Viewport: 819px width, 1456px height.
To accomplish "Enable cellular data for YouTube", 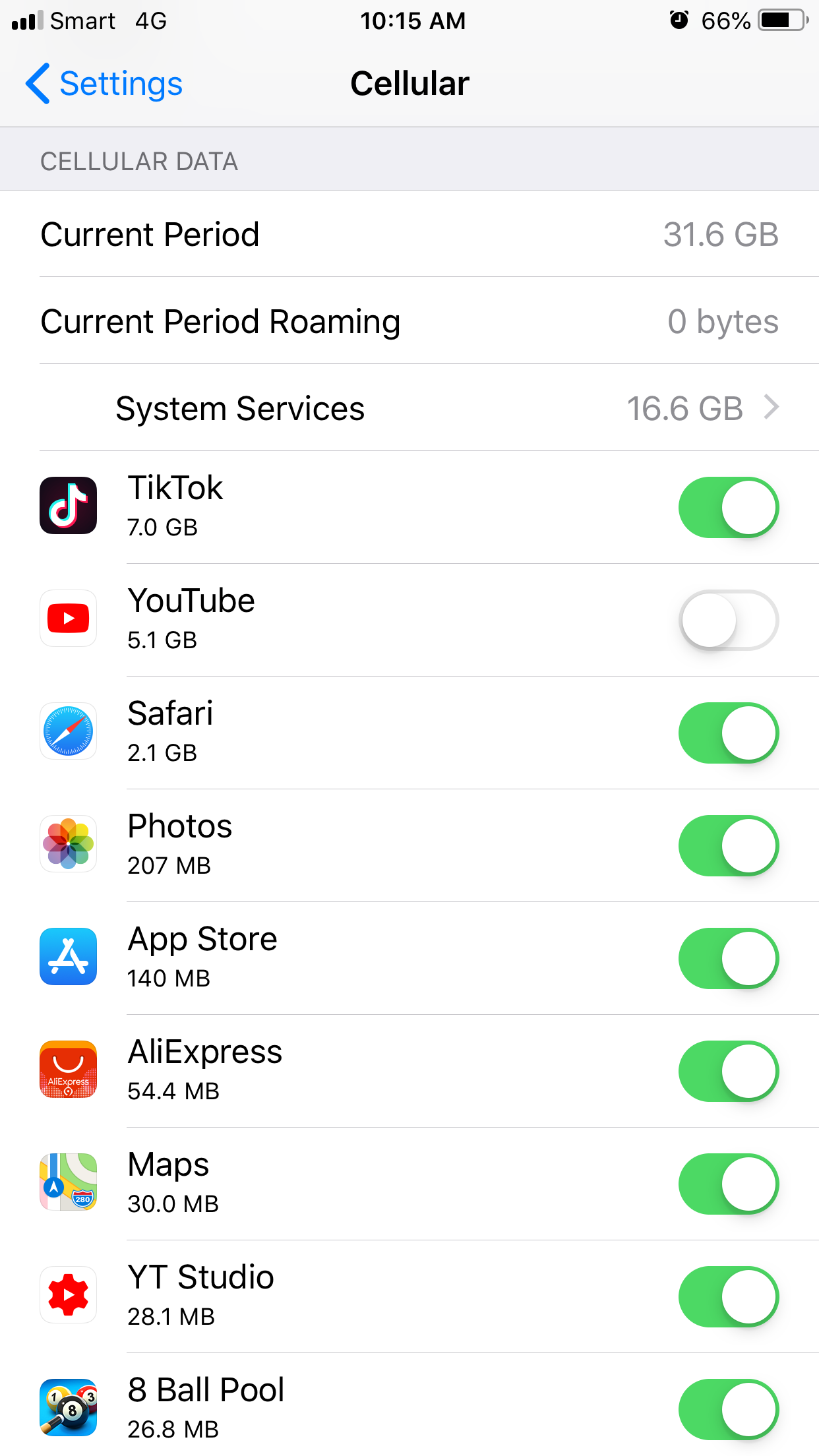I will [x=729, y=620].
